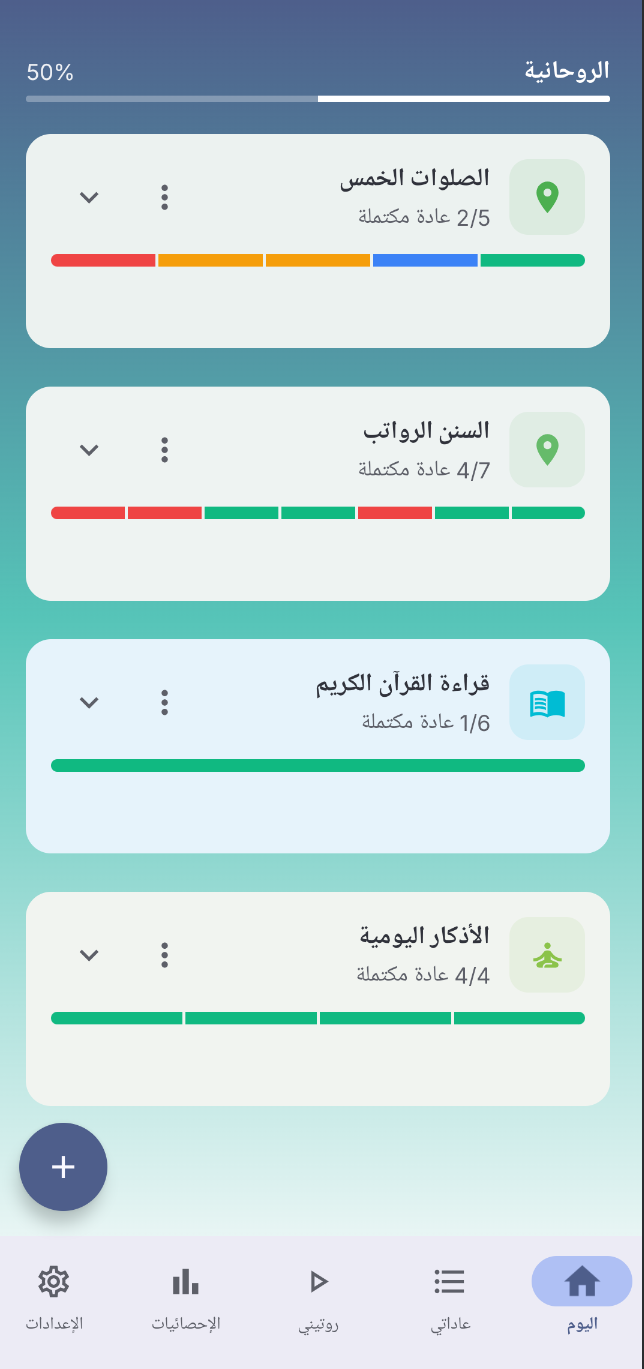Switch to the اليوم tab
The height and width of the screenshot is (1369, 644).
point(582,1296)
